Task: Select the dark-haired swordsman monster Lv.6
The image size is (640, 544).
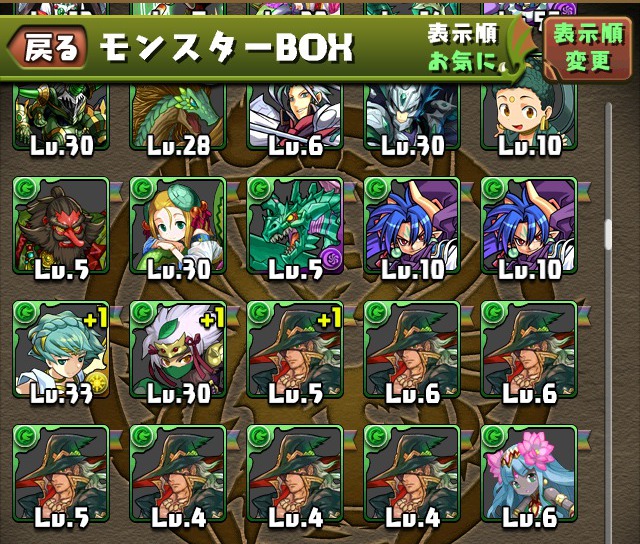Action: point(295,120)
